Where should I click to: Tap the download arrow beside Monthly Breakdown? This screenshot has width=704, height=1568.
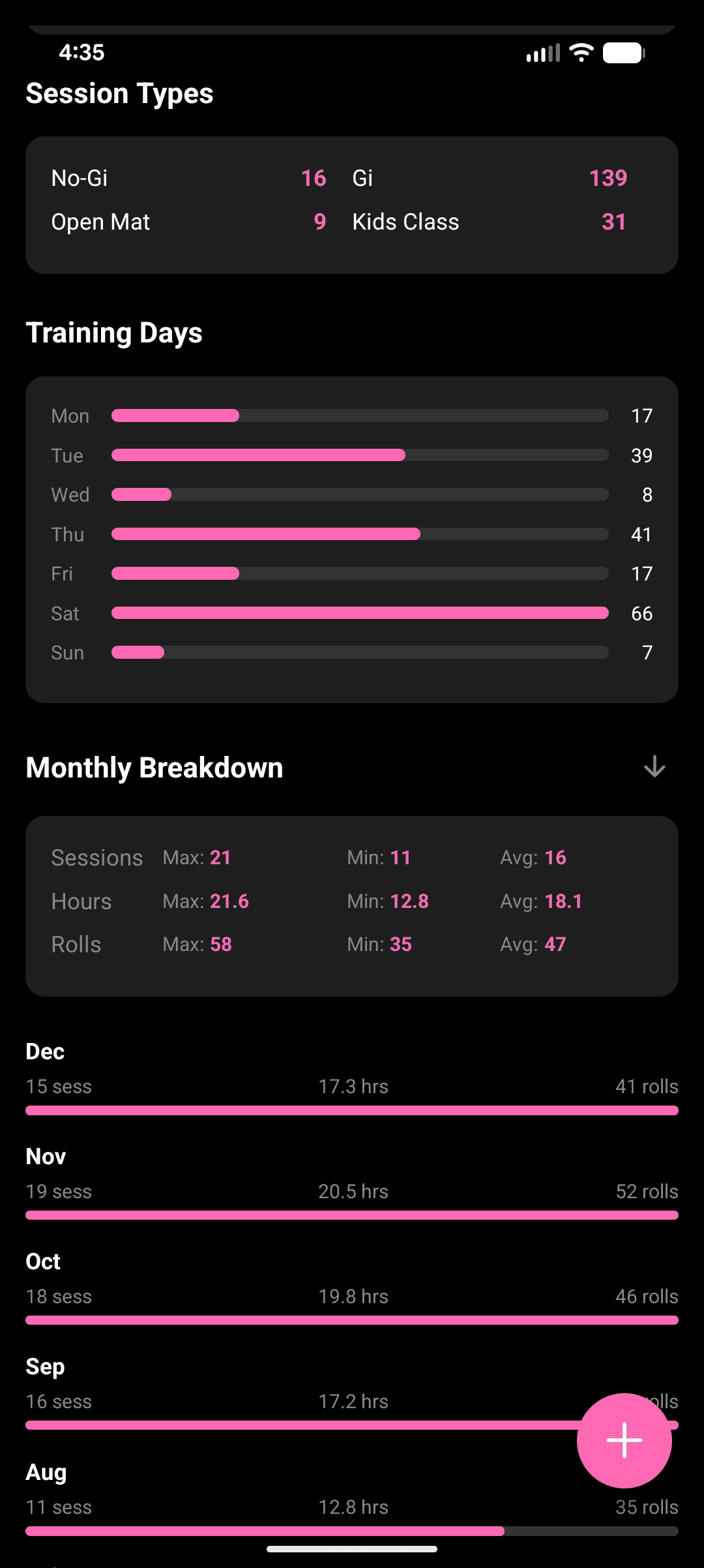point(654,767)
